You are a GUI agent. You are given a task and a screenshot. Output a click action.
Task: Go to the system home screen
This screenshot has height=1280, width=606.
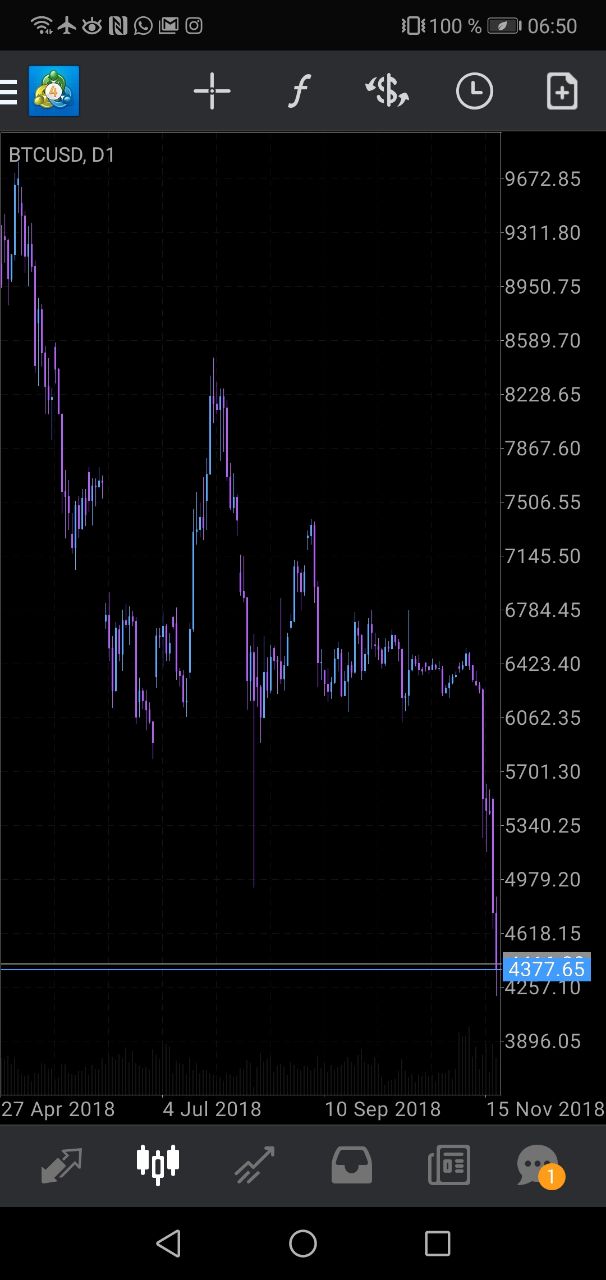pos(303,1243)
